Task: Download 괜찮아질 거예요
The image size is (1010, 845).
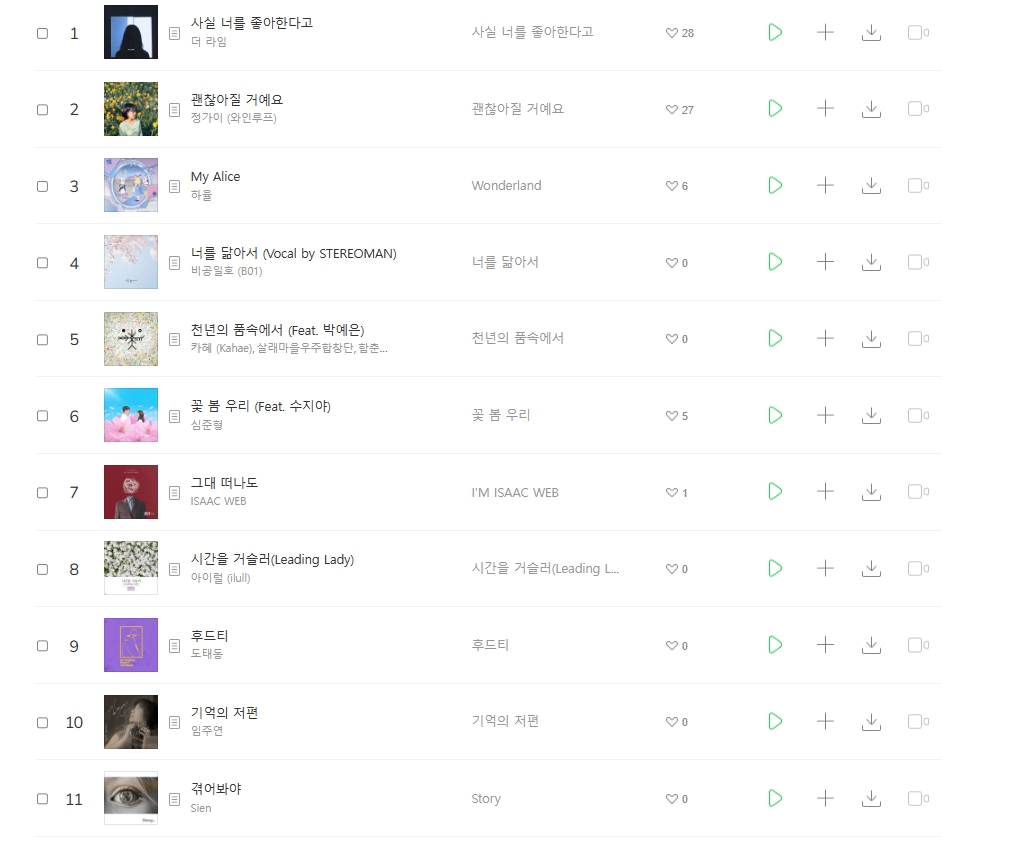Action: (x=871, y=109)
